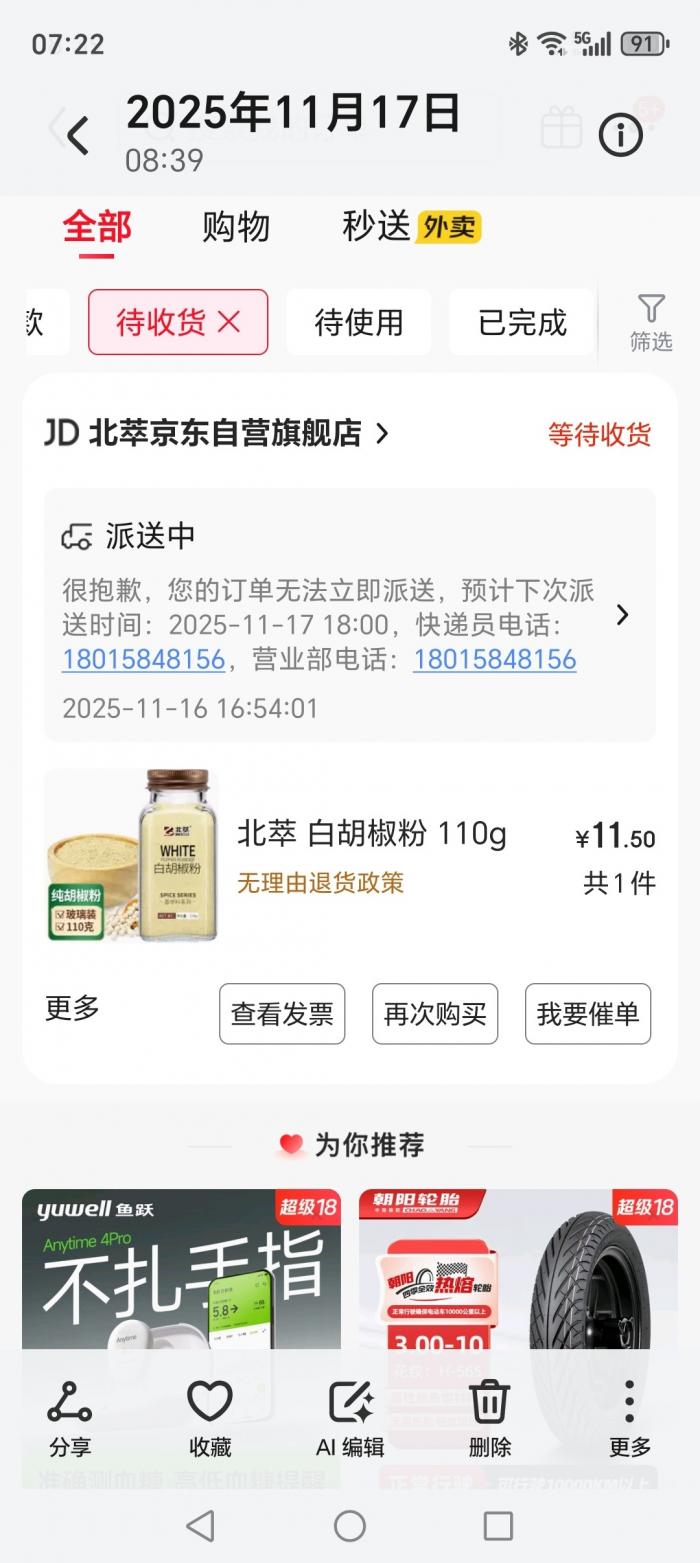This screenshot has height=1563, width=700.
Task: Delete this screenshot with 删除
Action: pyautogui.click(x=490, y=1418)
